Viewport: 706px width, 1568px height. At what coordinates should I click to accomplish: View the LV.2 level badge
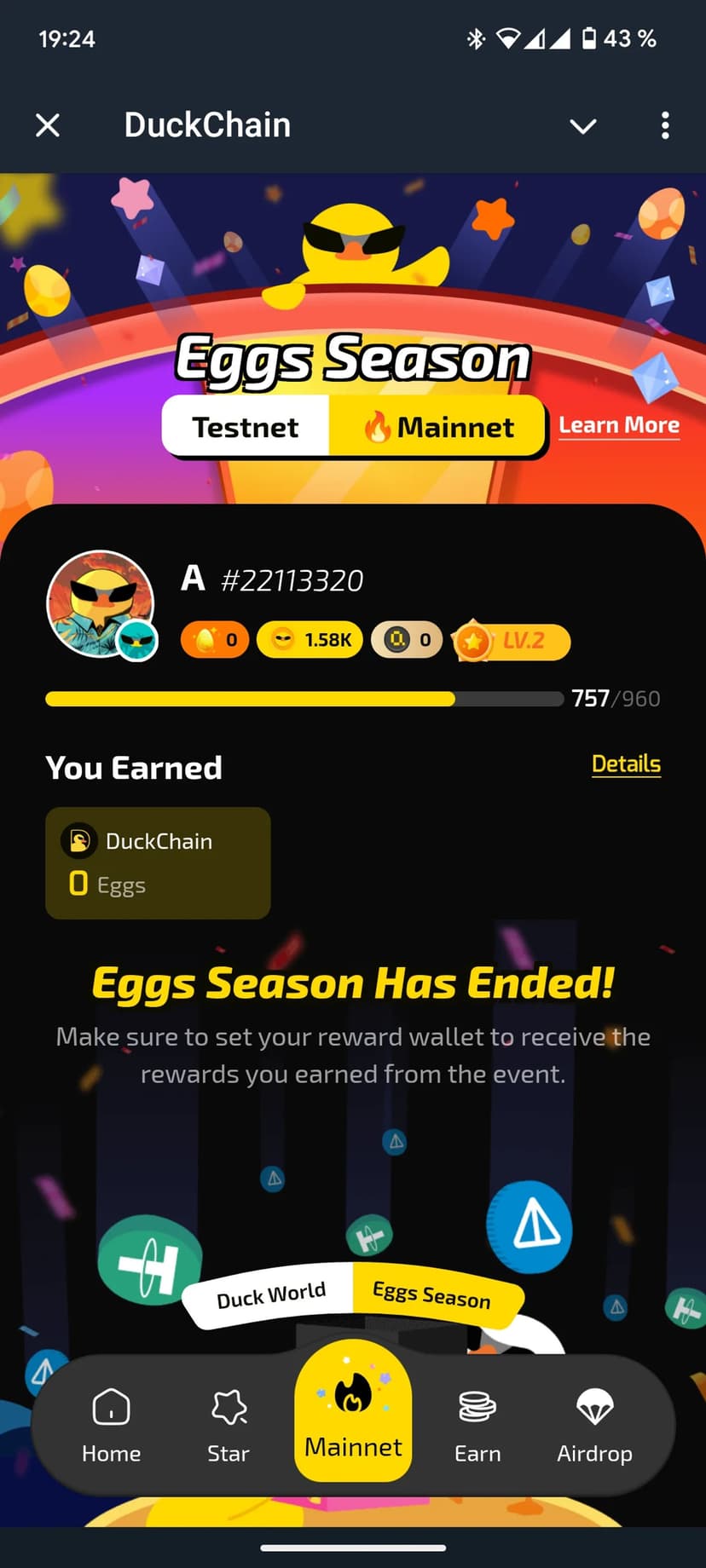(512, 641)
